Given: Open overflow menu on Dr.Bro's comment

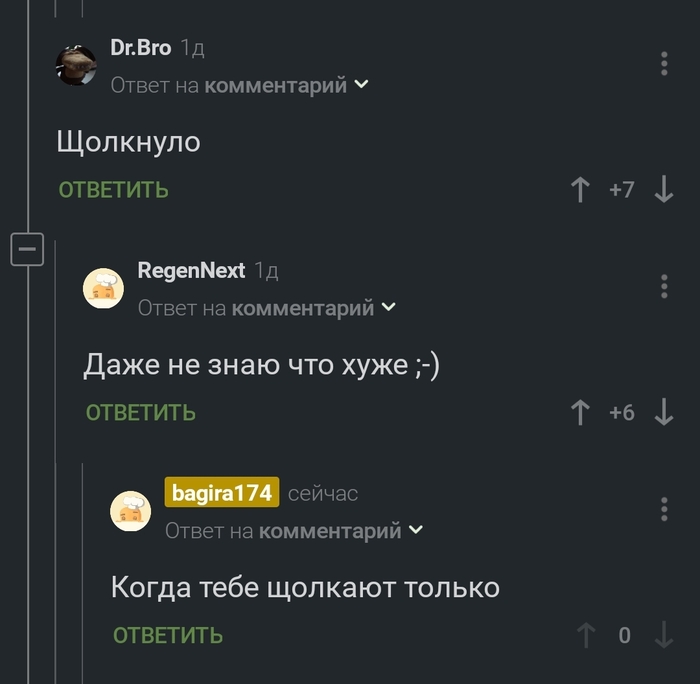Looking at the screenshot, I should 664,64.
